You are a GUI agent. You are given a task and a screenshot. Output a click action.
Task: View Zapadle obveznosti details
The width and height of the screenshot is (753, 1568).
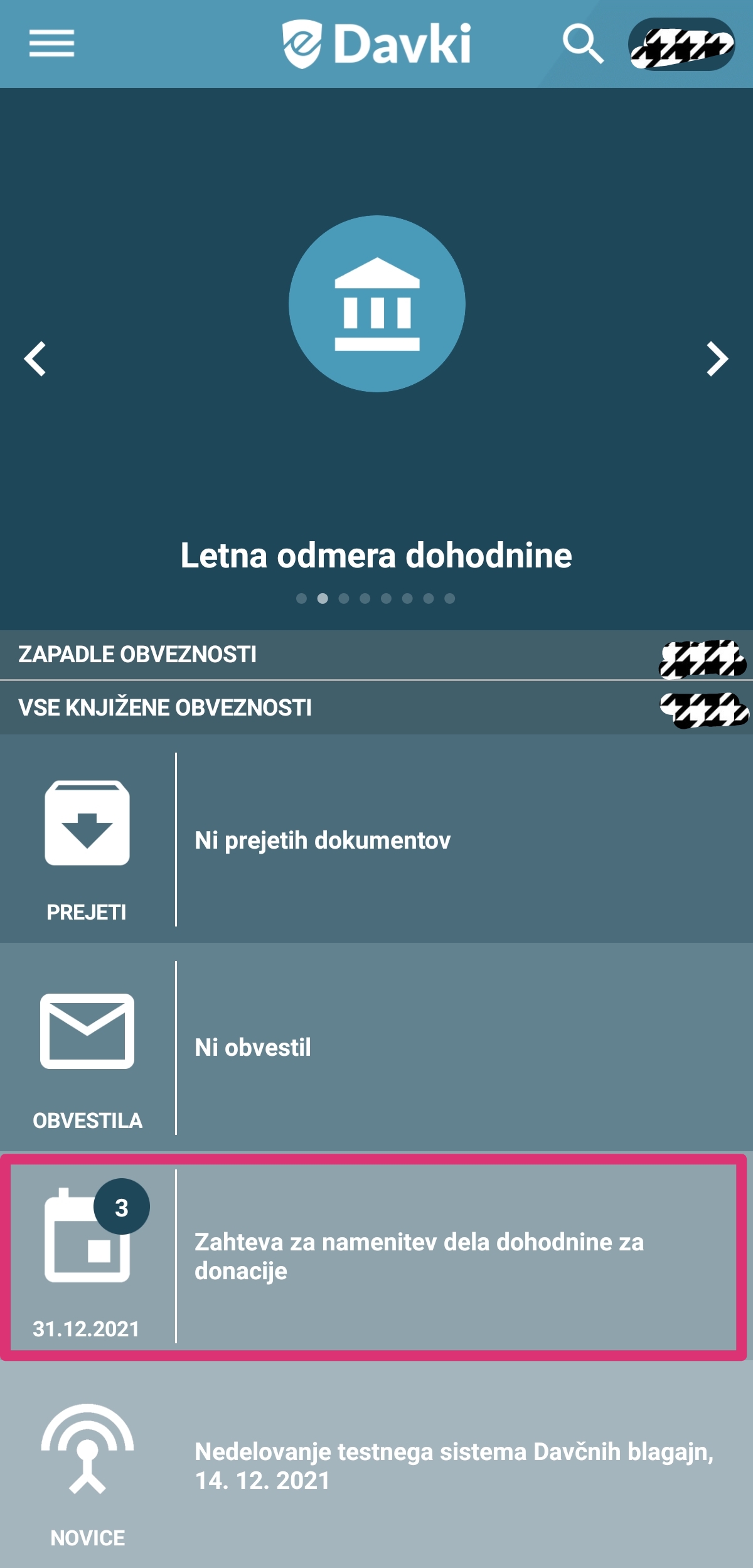pyautogui.click(x=376, y=654)
